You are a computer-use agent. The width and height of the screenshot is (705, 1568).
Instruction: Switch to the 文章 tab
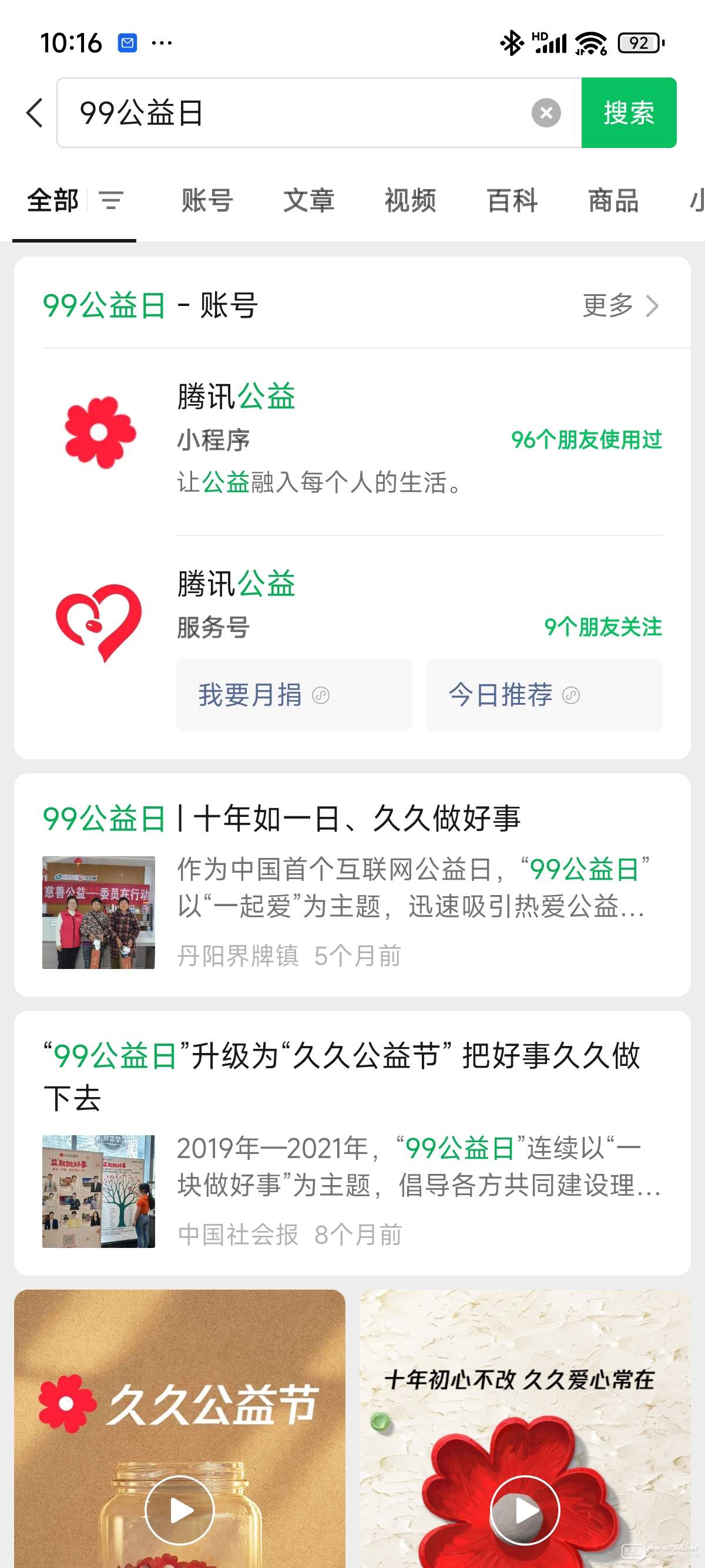point(308,200)
